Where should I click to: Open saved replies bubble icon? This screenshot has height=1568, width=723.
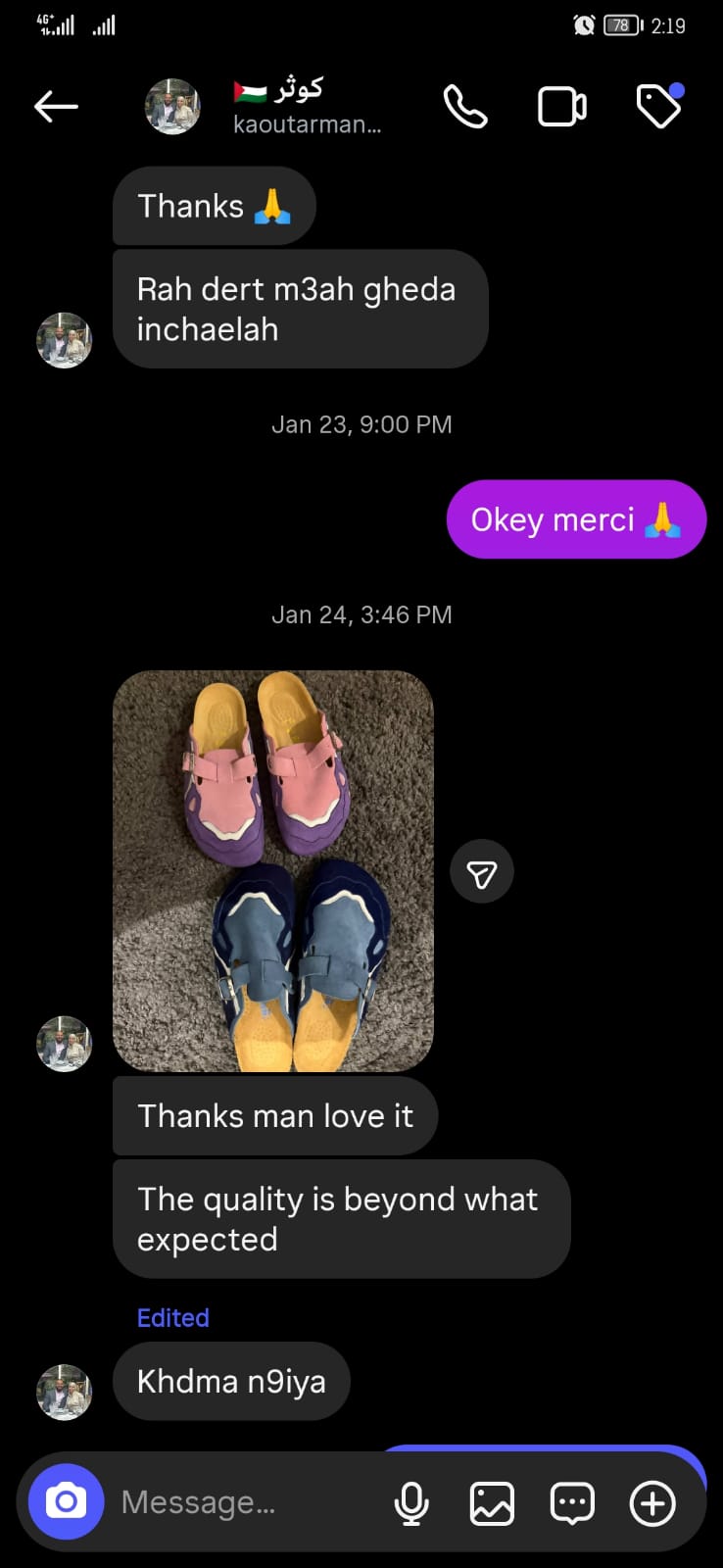572,1502
